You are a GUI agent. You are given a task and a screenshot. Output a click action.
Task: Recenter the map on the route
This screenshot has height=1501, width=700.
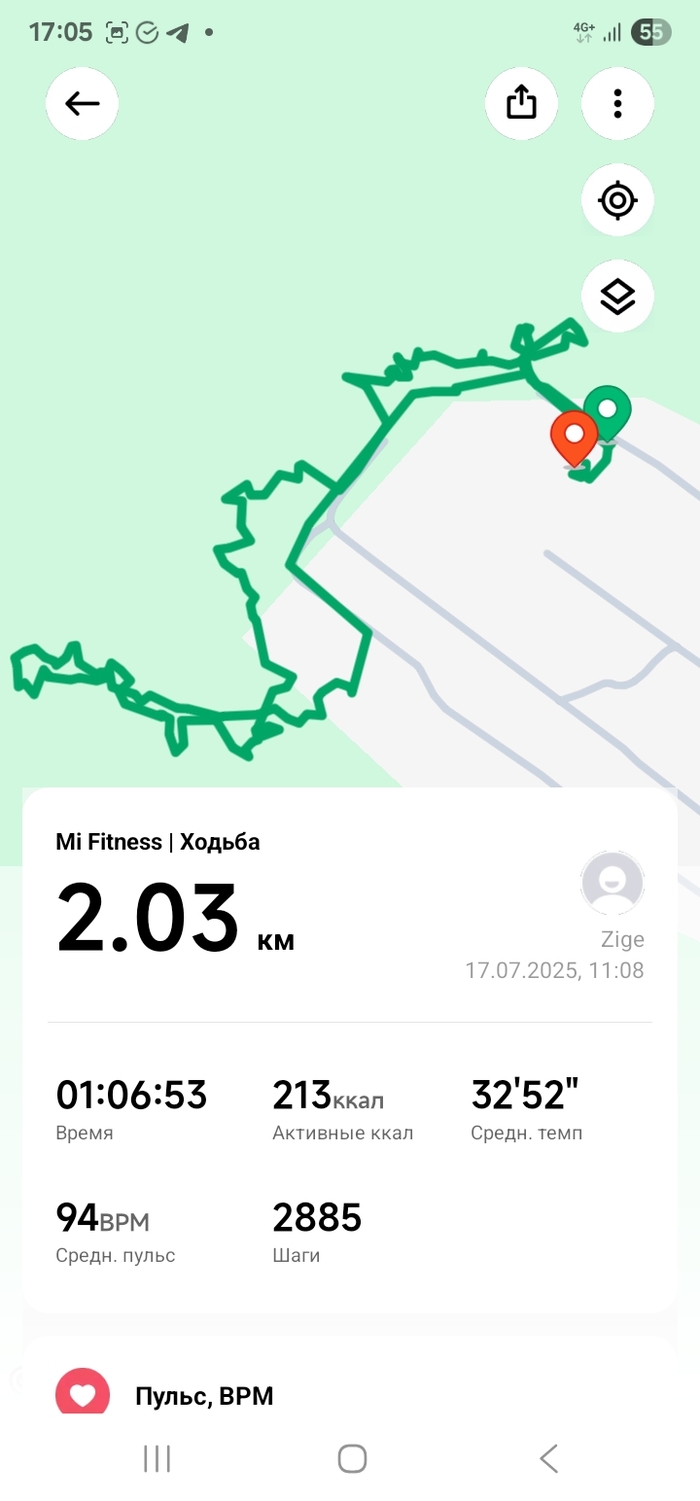617,200
